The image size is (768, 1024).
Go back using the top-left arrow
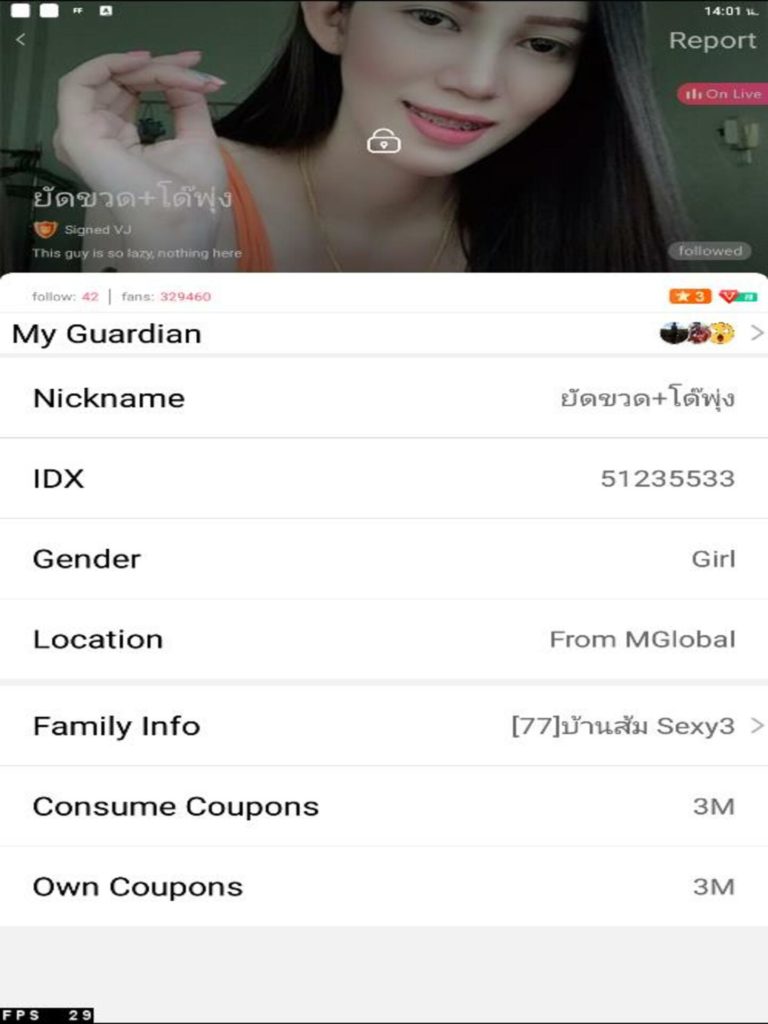point(21,40)
